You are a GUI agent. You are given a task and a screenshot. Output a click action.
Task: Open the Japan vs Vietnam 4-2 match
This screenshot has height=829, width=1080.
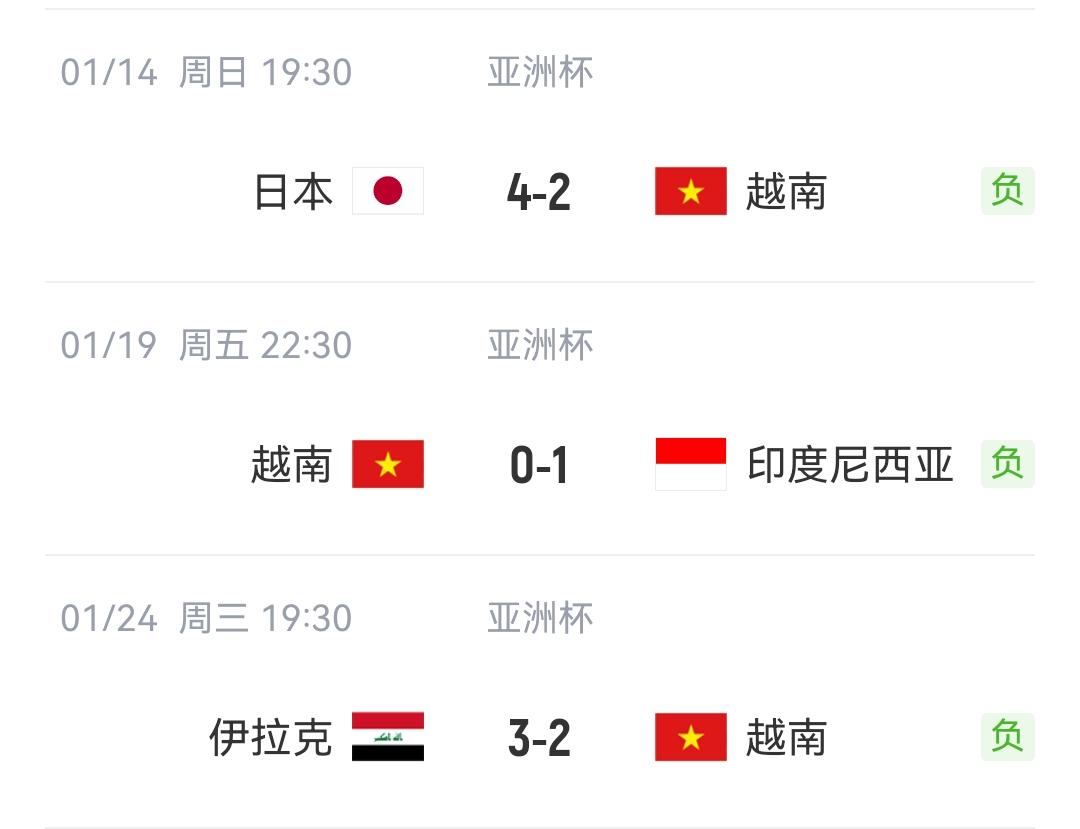[540, 145]
